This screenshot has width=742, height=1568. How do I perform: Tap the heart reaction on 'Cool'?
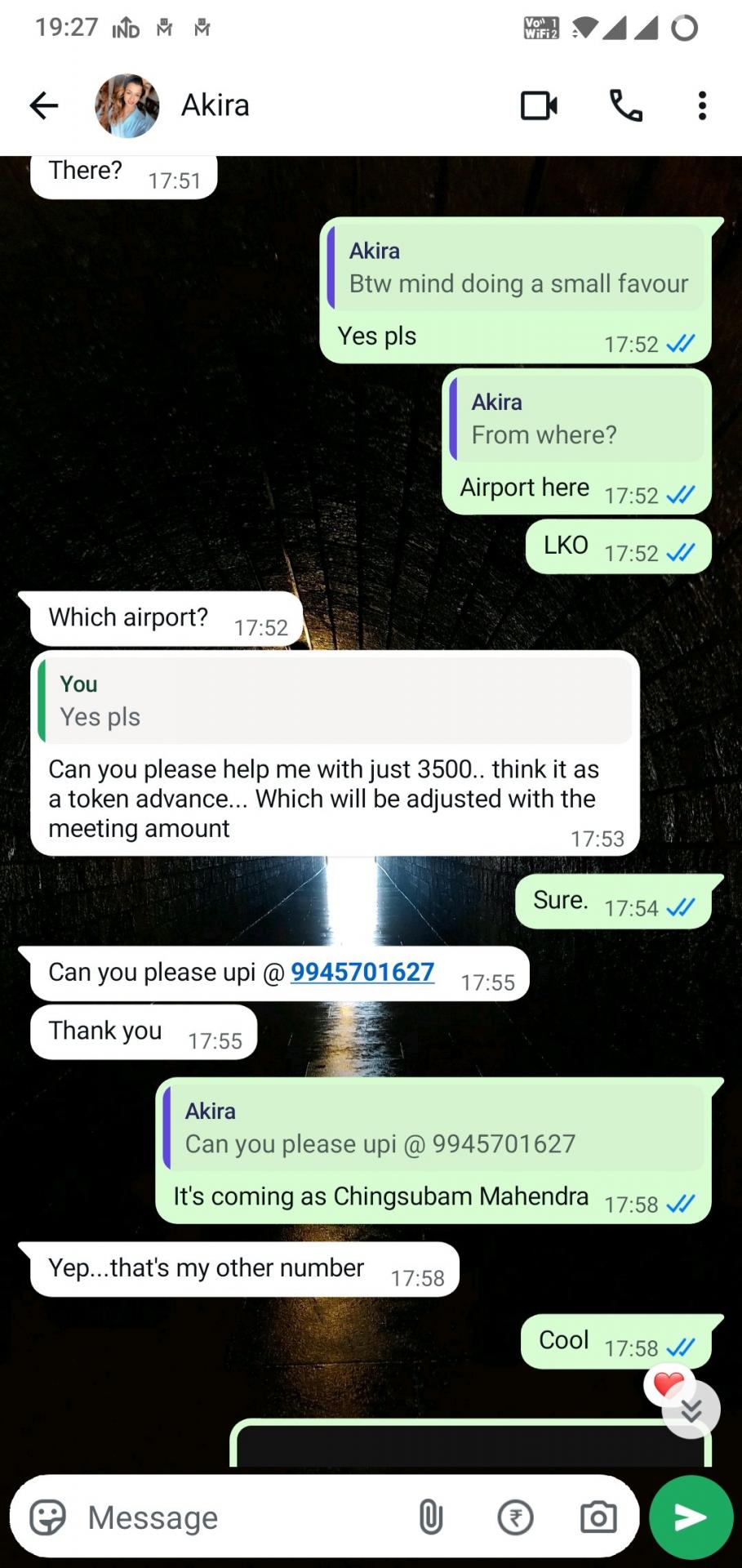[667, 1385]
